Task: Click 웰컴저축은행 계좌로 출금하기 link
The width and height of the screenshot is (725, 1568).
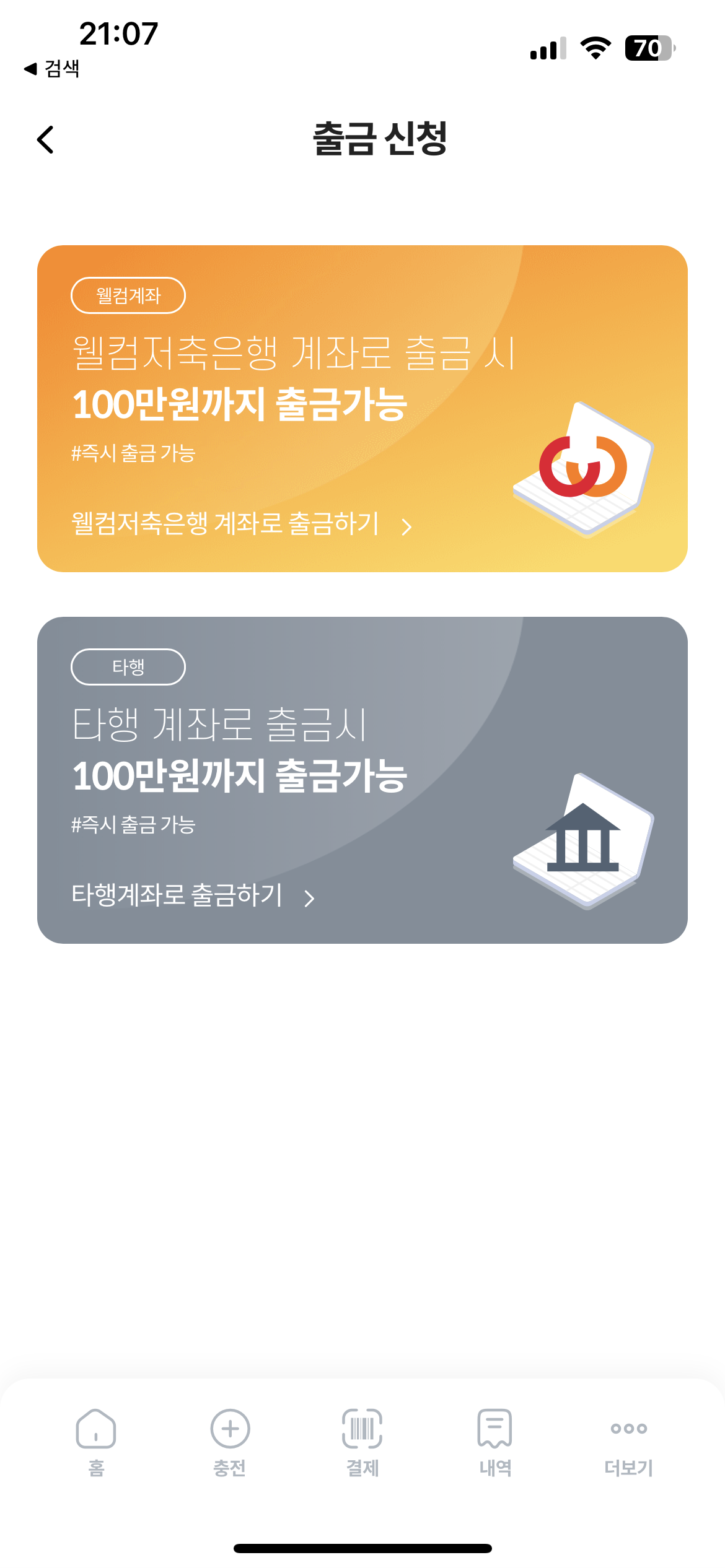Action: [224, 525]
